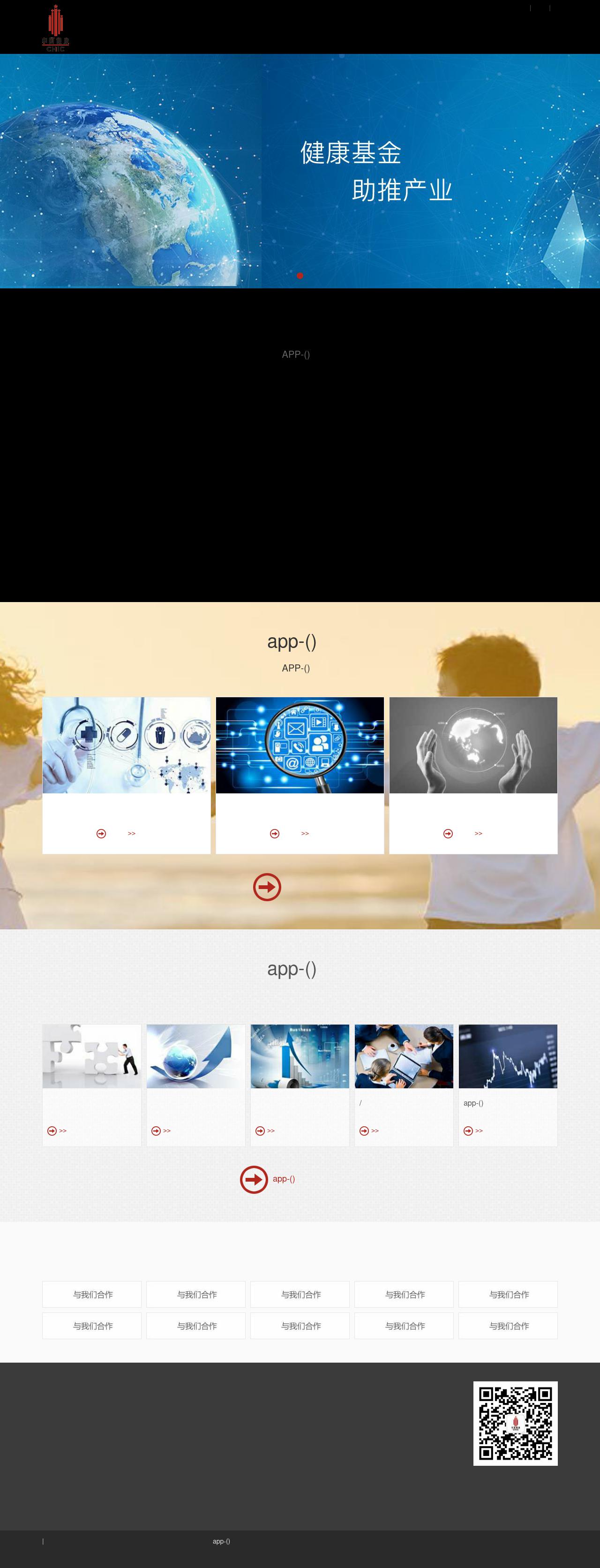Open the business meeting laptop card
This screenshot has height=1568, width=600.
[404, 1056]
